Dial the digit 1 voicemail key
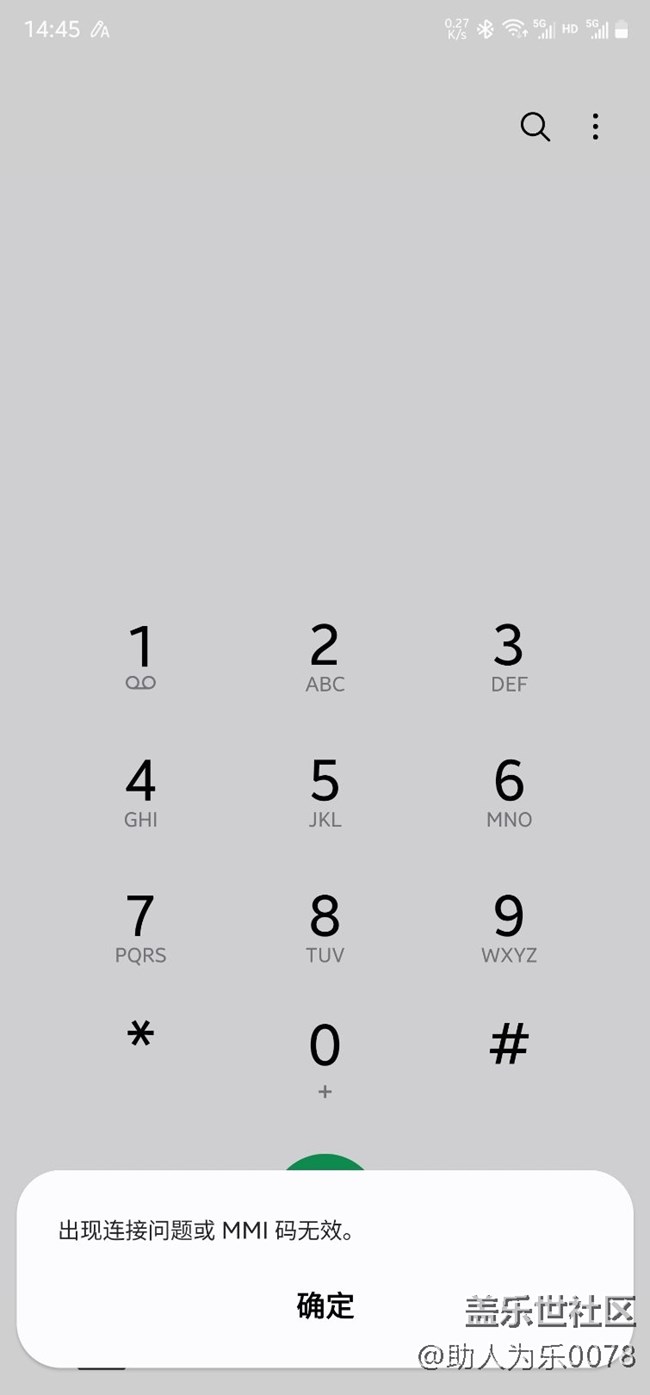Image resolution: width=650 pixels, height=1395 pixels. click(x=141, y=656)
